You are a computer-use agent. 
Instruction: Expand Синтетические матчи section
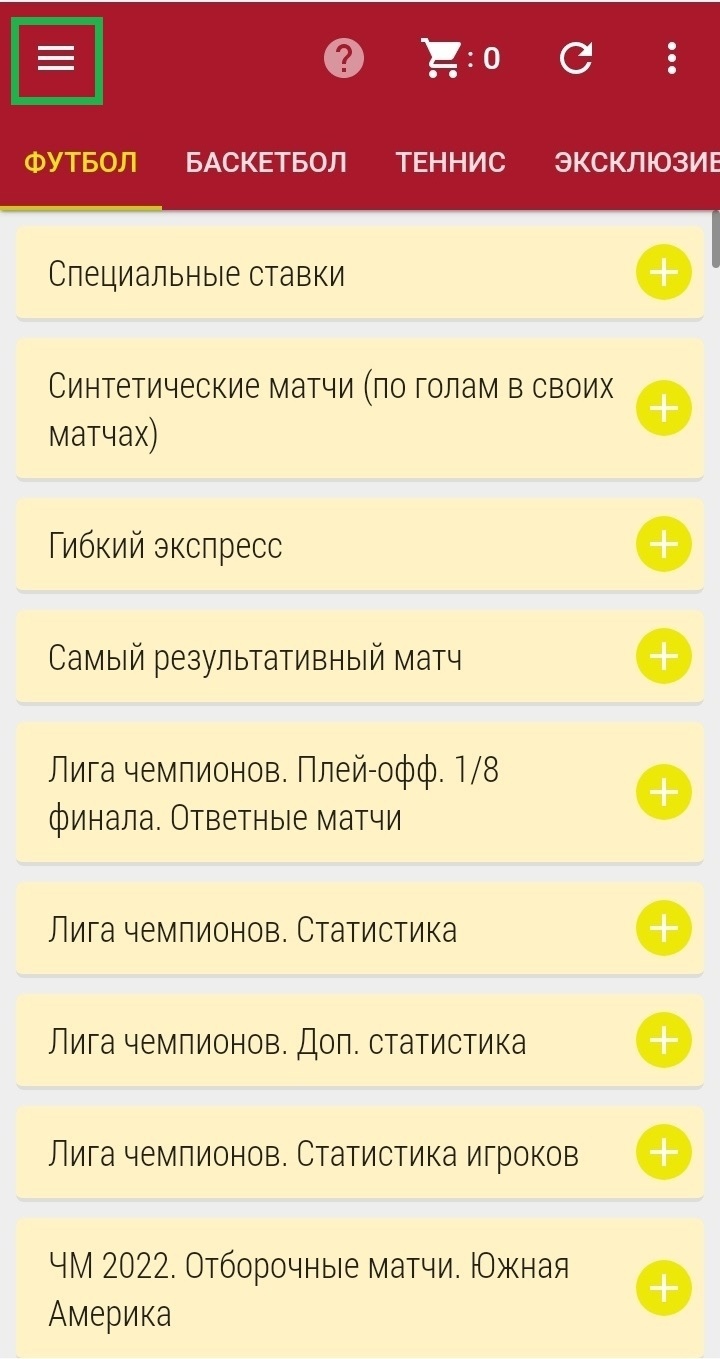coord(663,408)
